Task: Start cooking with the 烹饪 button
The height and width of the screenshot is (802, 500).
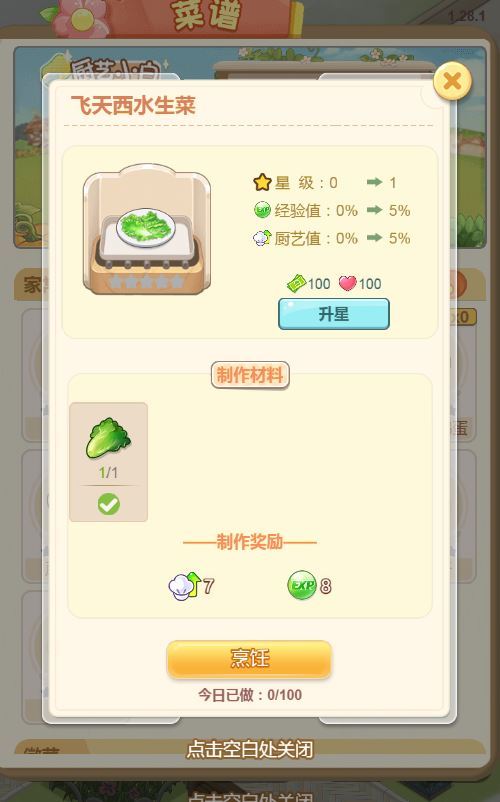Action: coord(249,659)
